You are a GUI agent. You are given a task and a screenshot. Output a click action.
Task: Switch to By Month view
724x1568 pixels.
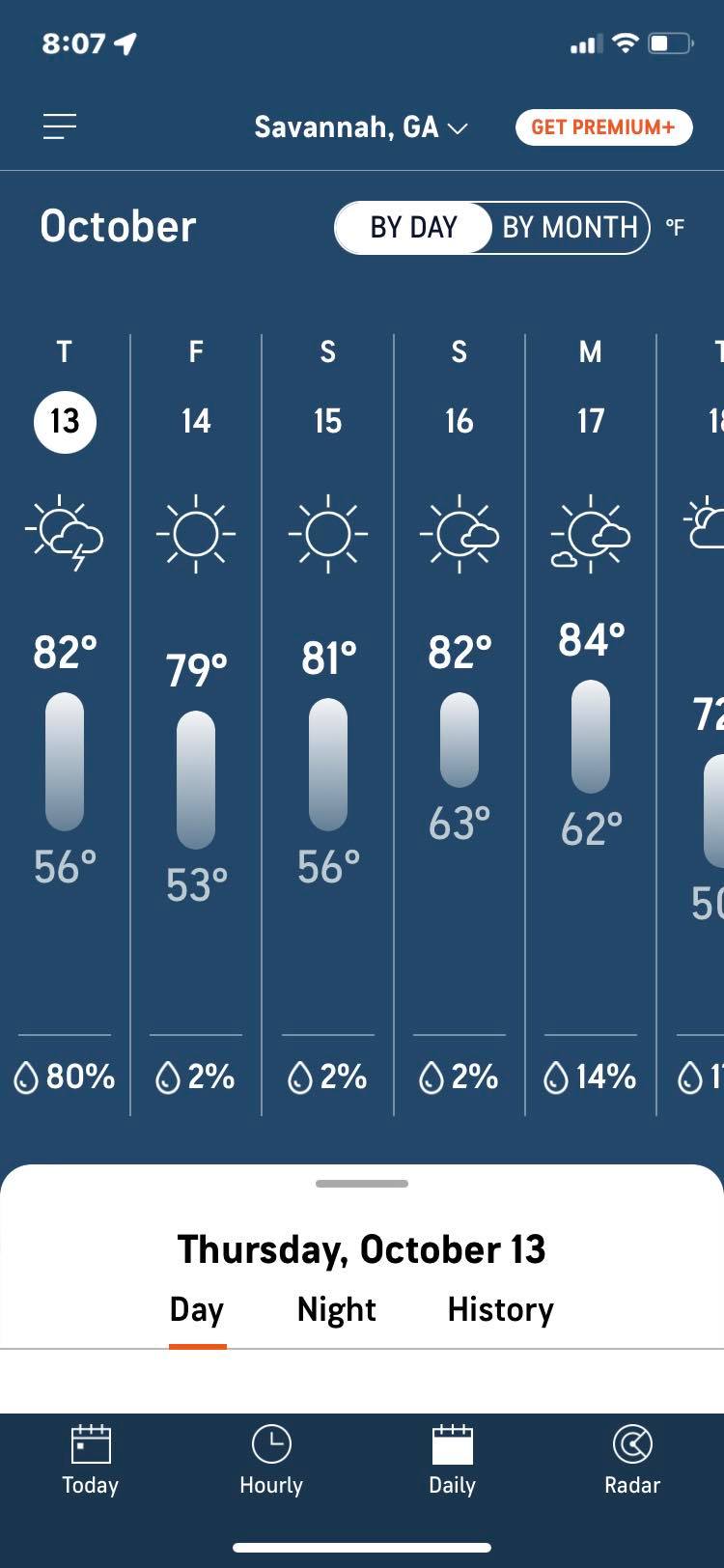pyautogui.click(x=570, y=228)
